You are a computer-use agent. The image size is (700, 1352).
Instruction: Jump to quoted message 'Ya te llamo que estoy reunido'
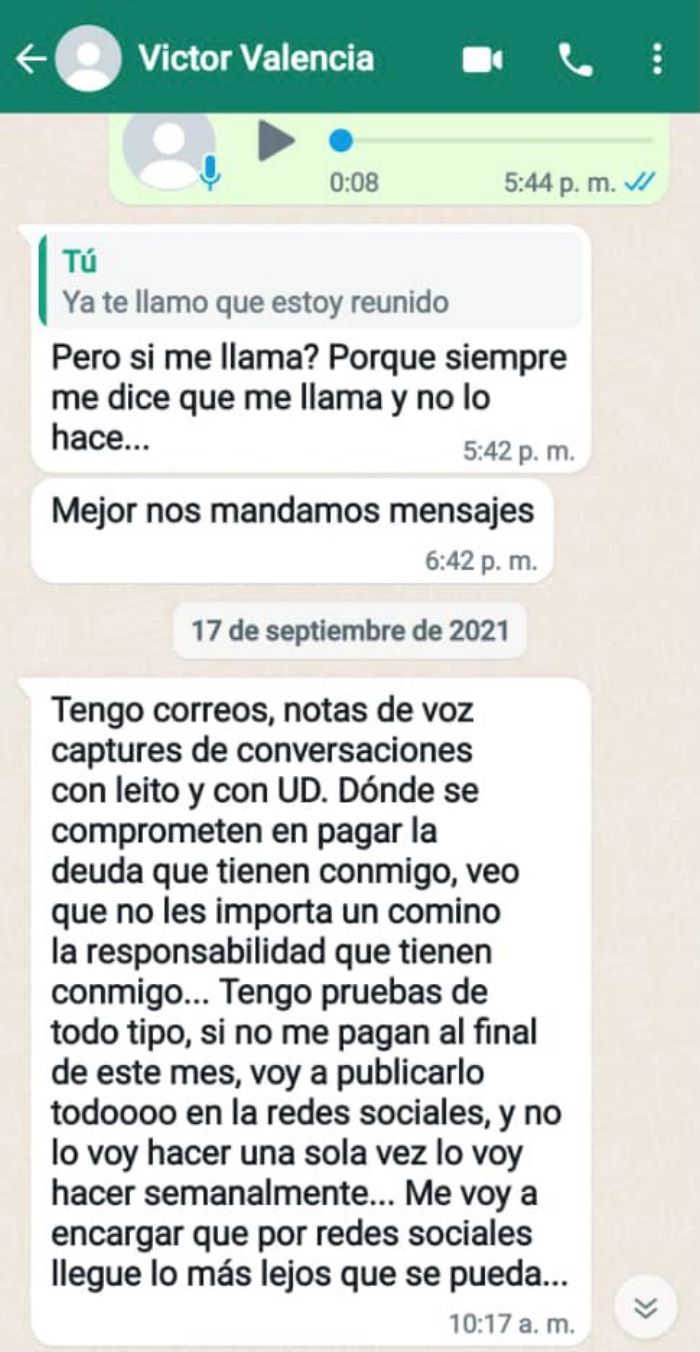(310, 283)
